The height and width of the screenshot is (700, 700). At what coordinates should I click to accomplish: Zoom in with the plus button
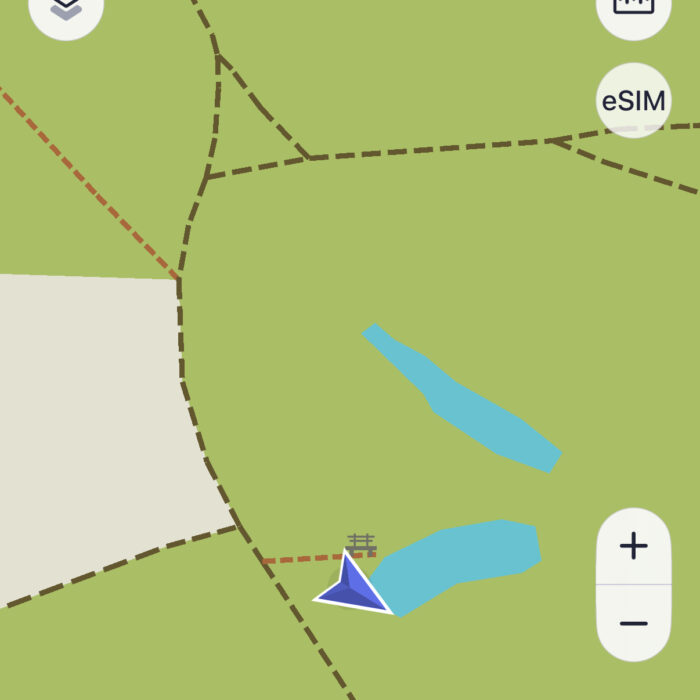pos(633,546)
